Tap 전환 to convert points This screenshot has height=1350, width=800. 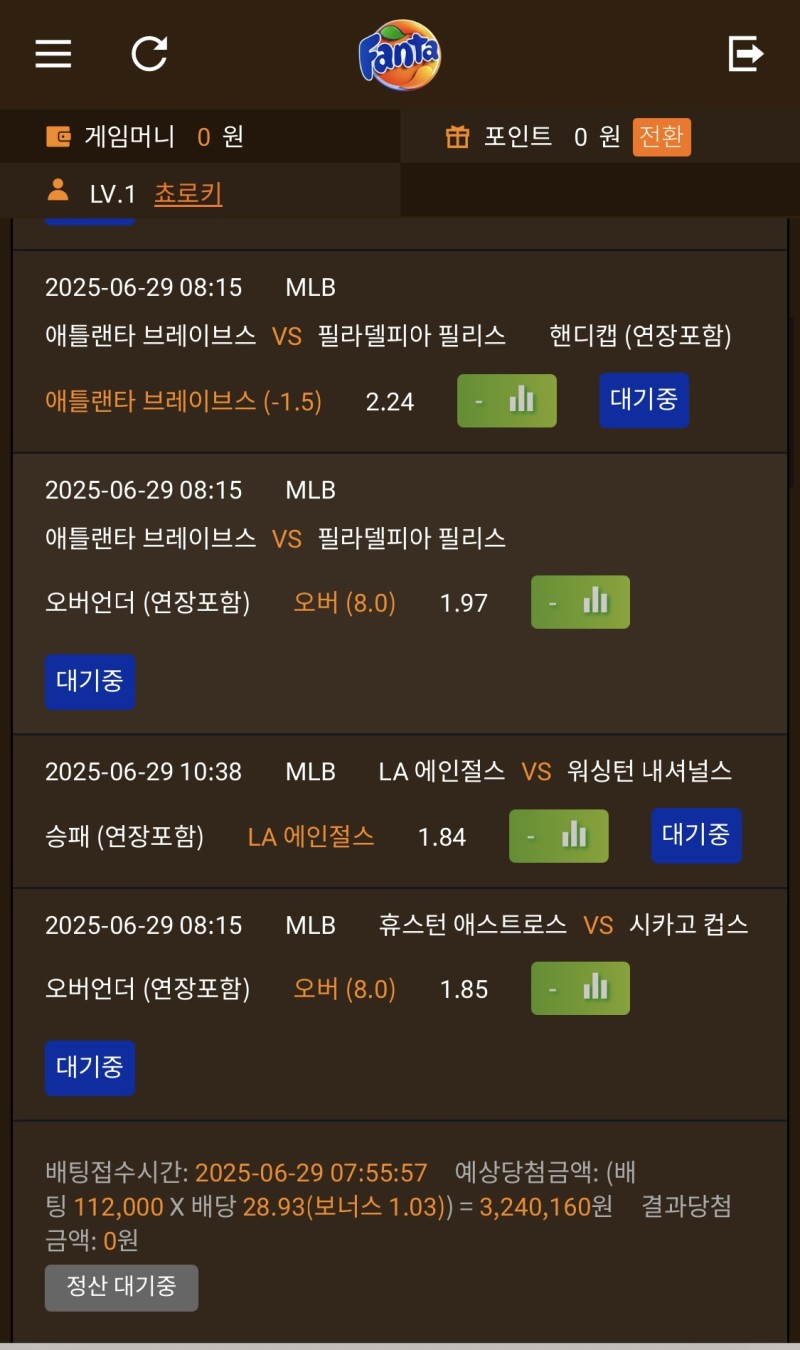(x=661, y=137)
